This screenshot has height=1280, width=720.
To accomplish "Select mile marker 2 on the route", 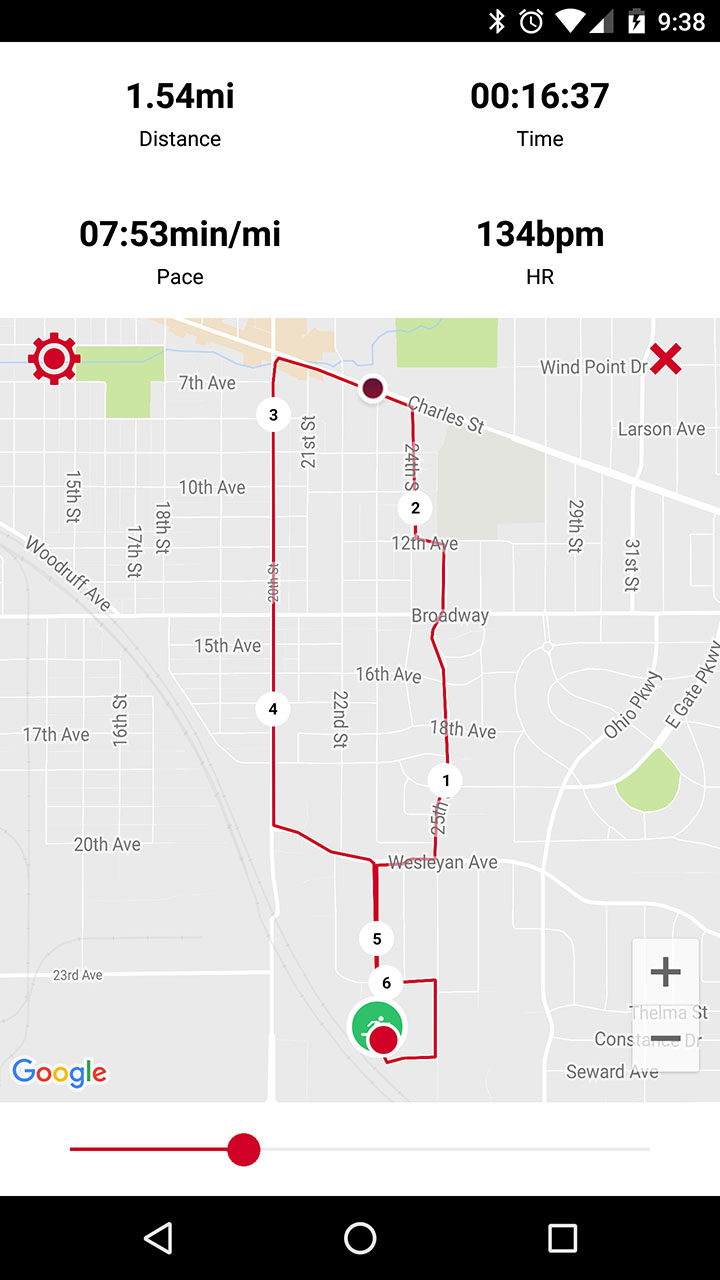I will point(415,508).
